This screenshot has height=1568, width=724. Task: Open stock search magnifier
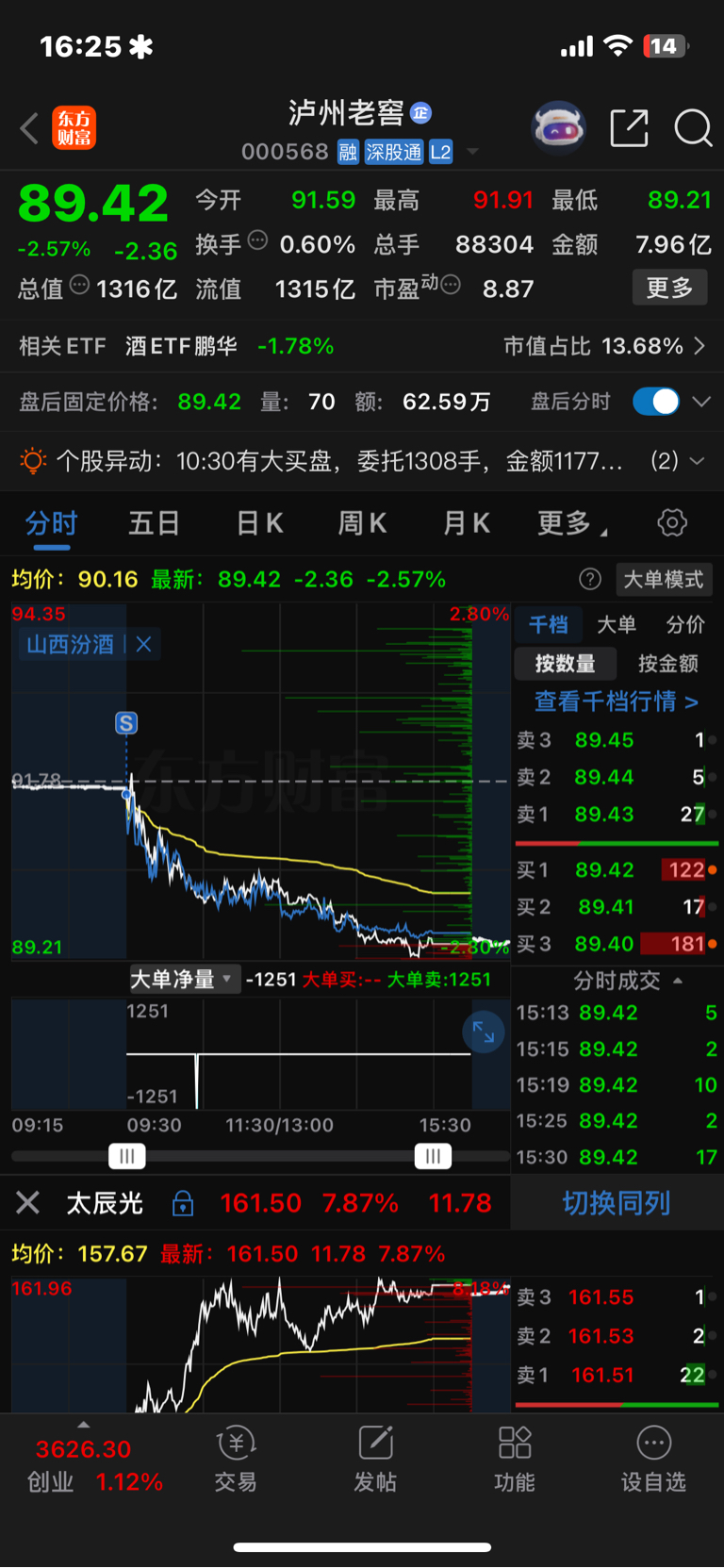coord(693,127)
